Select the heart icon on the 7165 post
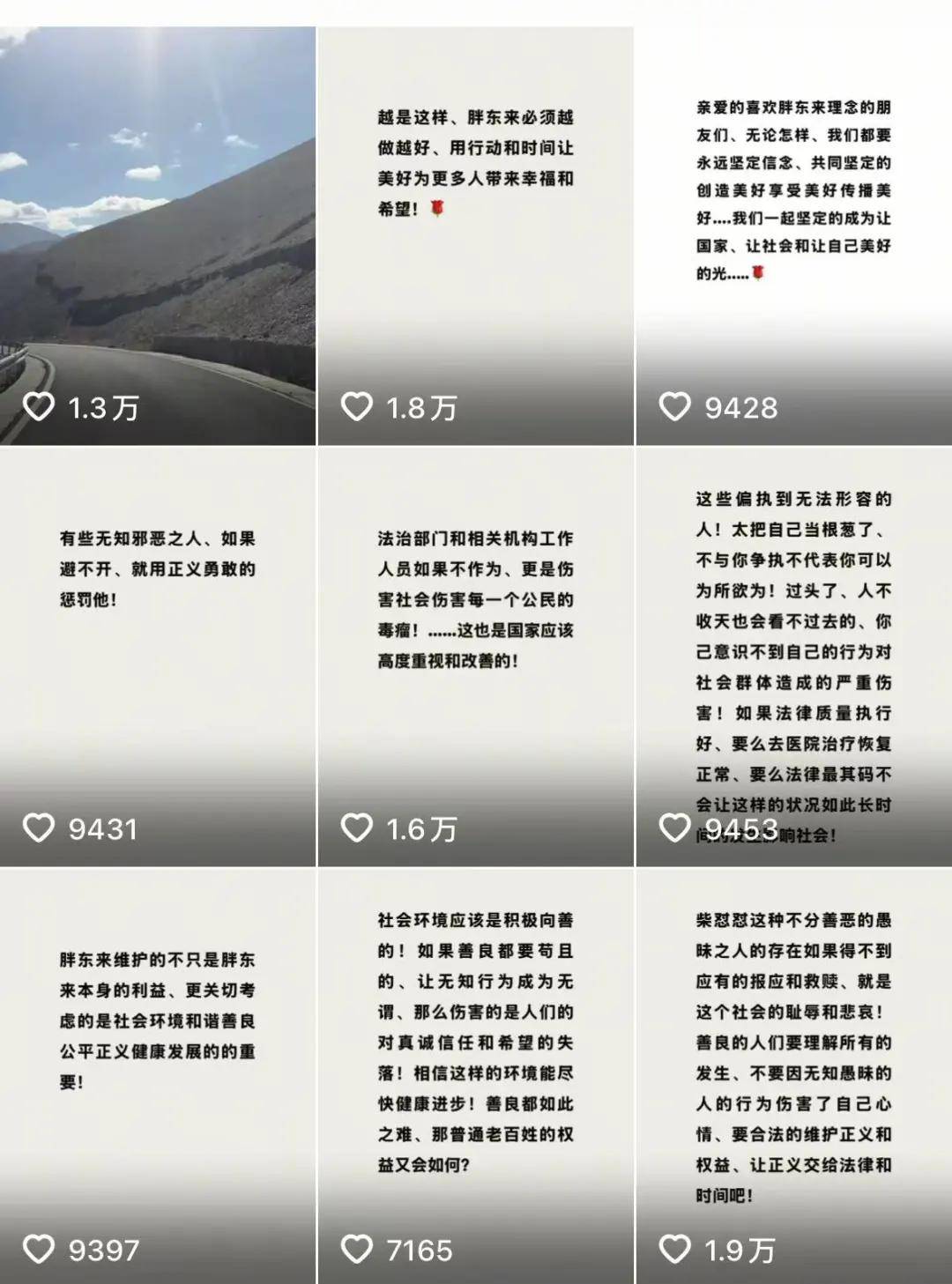This screenshot has width=952, height=1284. tap(356, 1249)
